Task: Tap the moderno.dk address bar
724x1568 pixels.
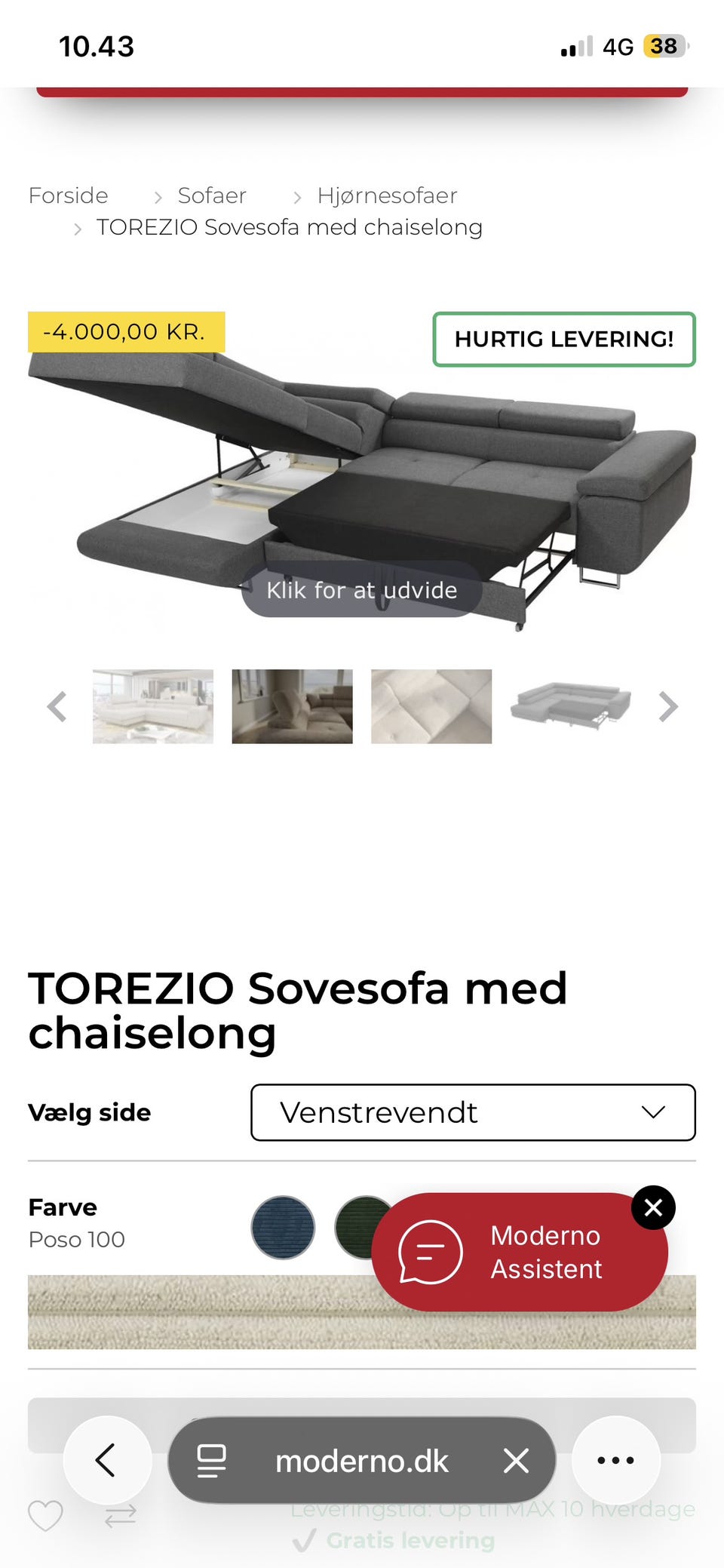Action: tap(361, 1461)
